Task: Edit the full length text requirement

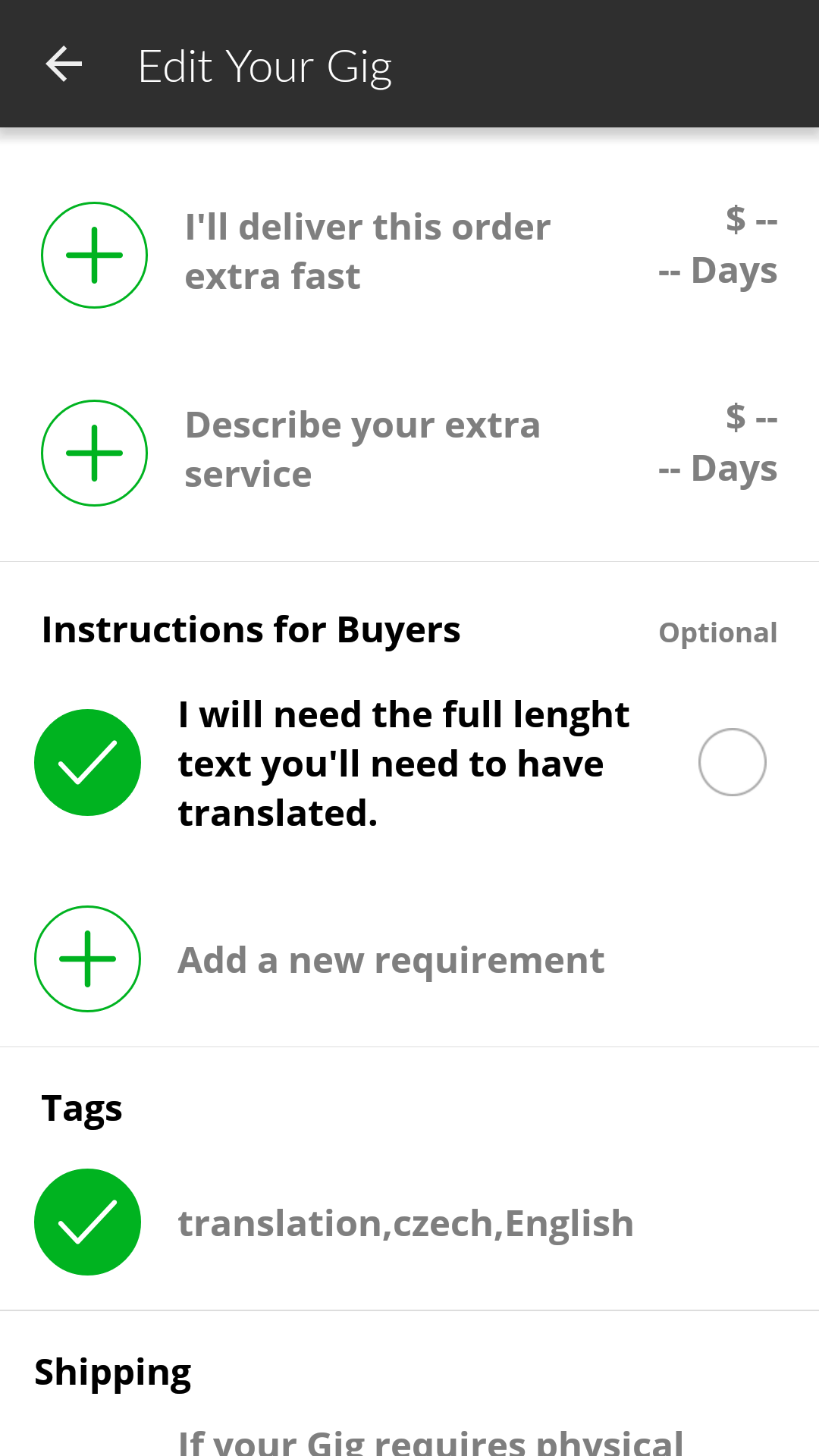Action: [x=403, y=764]
